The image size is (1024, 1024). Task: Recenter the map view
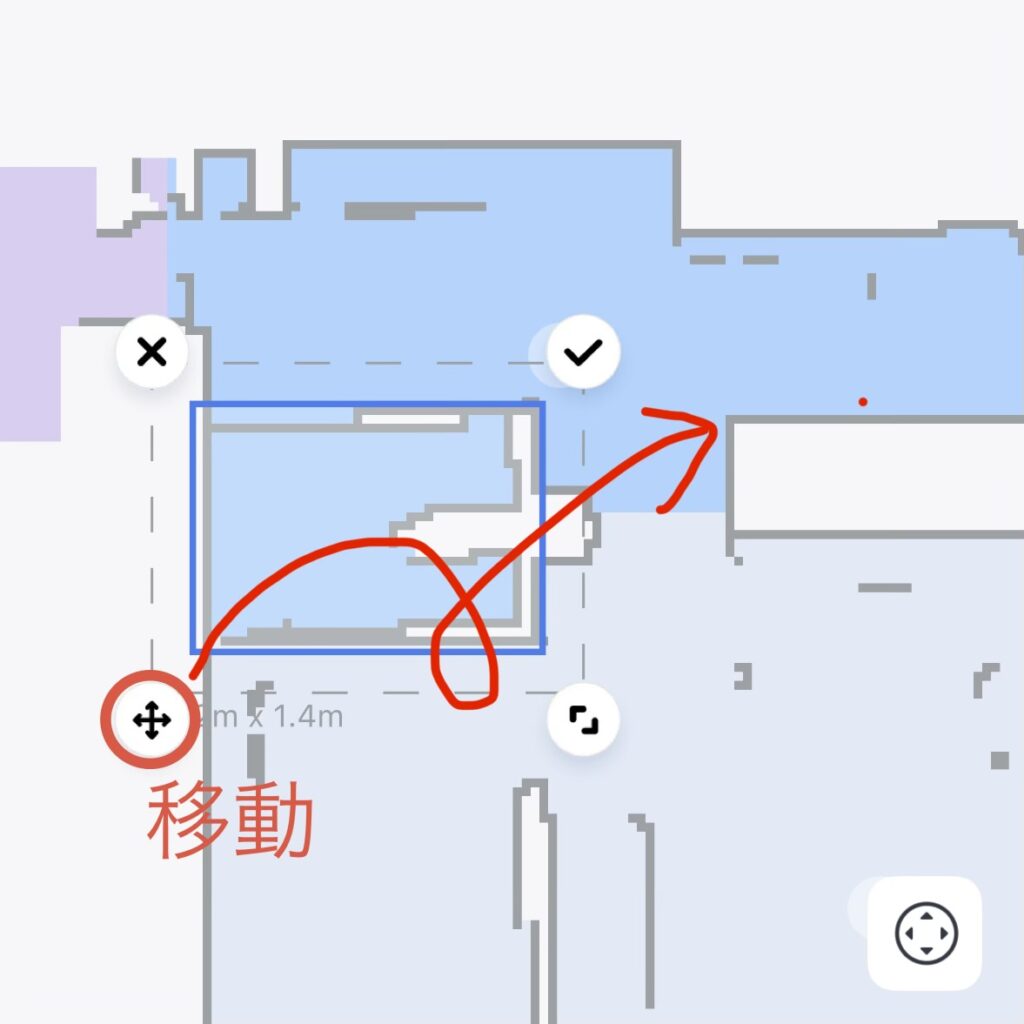pos(926,934)
